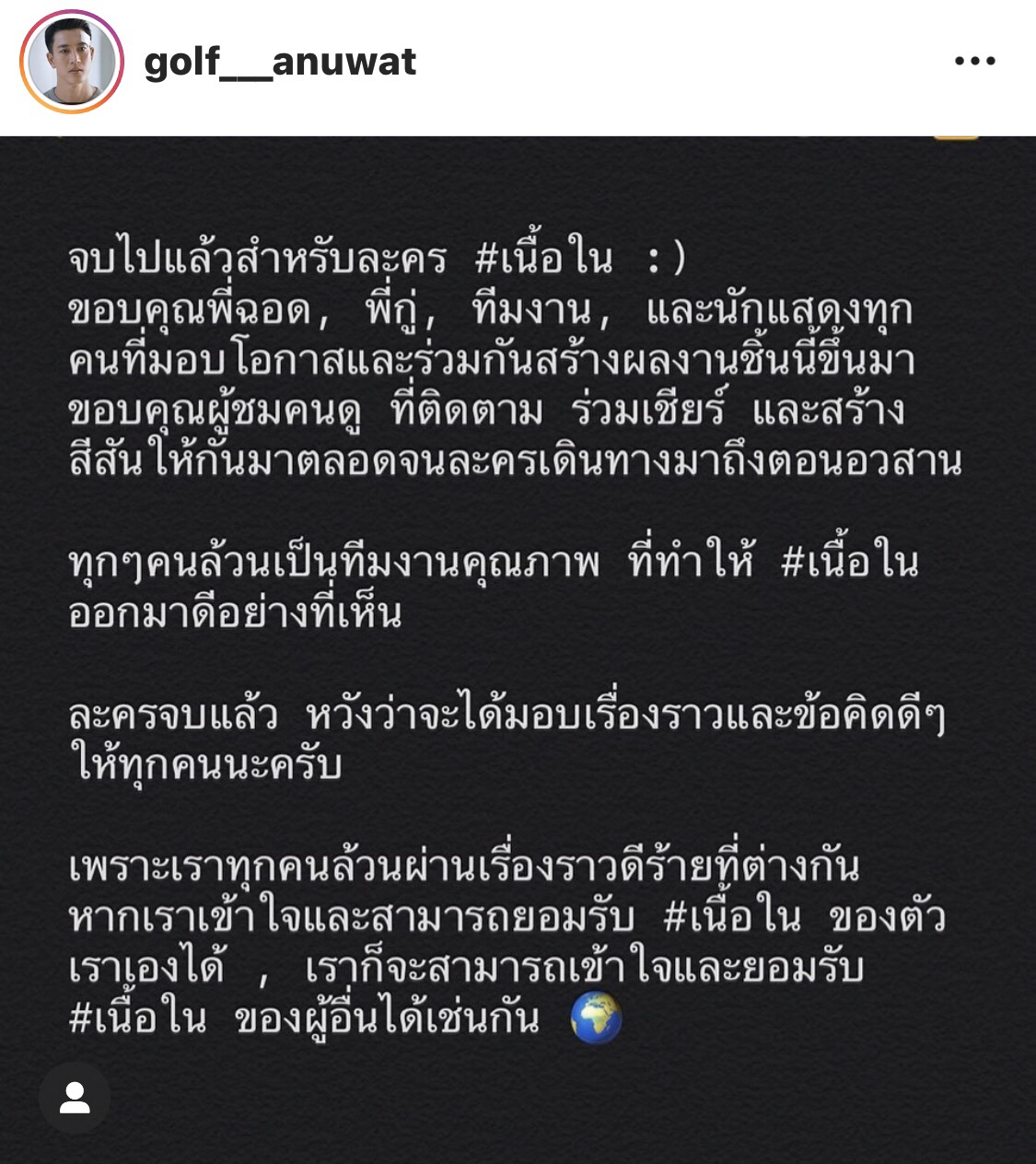Viewport: 1036px width, 1164px height.
Task: Open golf__anuwat's profile picture story
Action: tap(72, 63)
